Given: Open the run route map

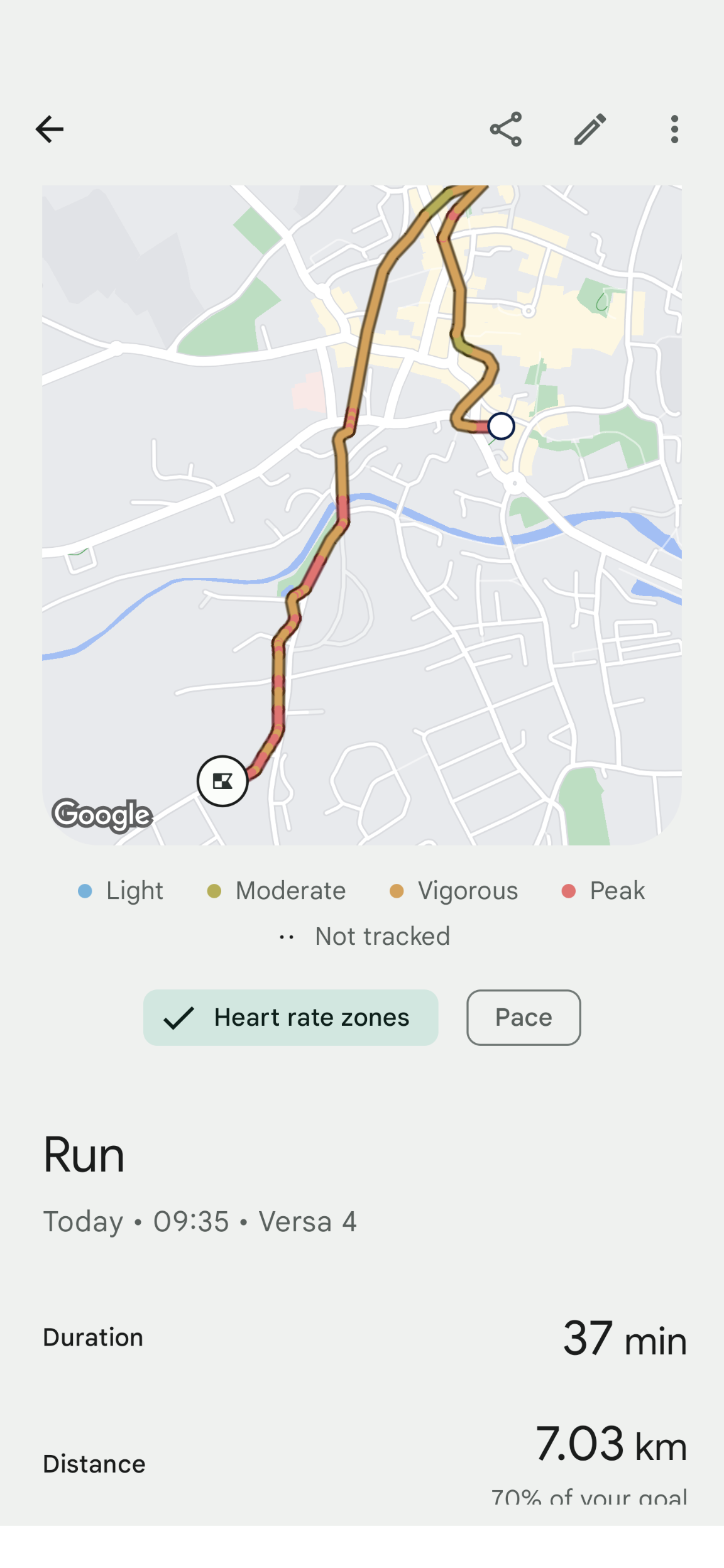Looking at the screenshot, I should tap(362, 515).
